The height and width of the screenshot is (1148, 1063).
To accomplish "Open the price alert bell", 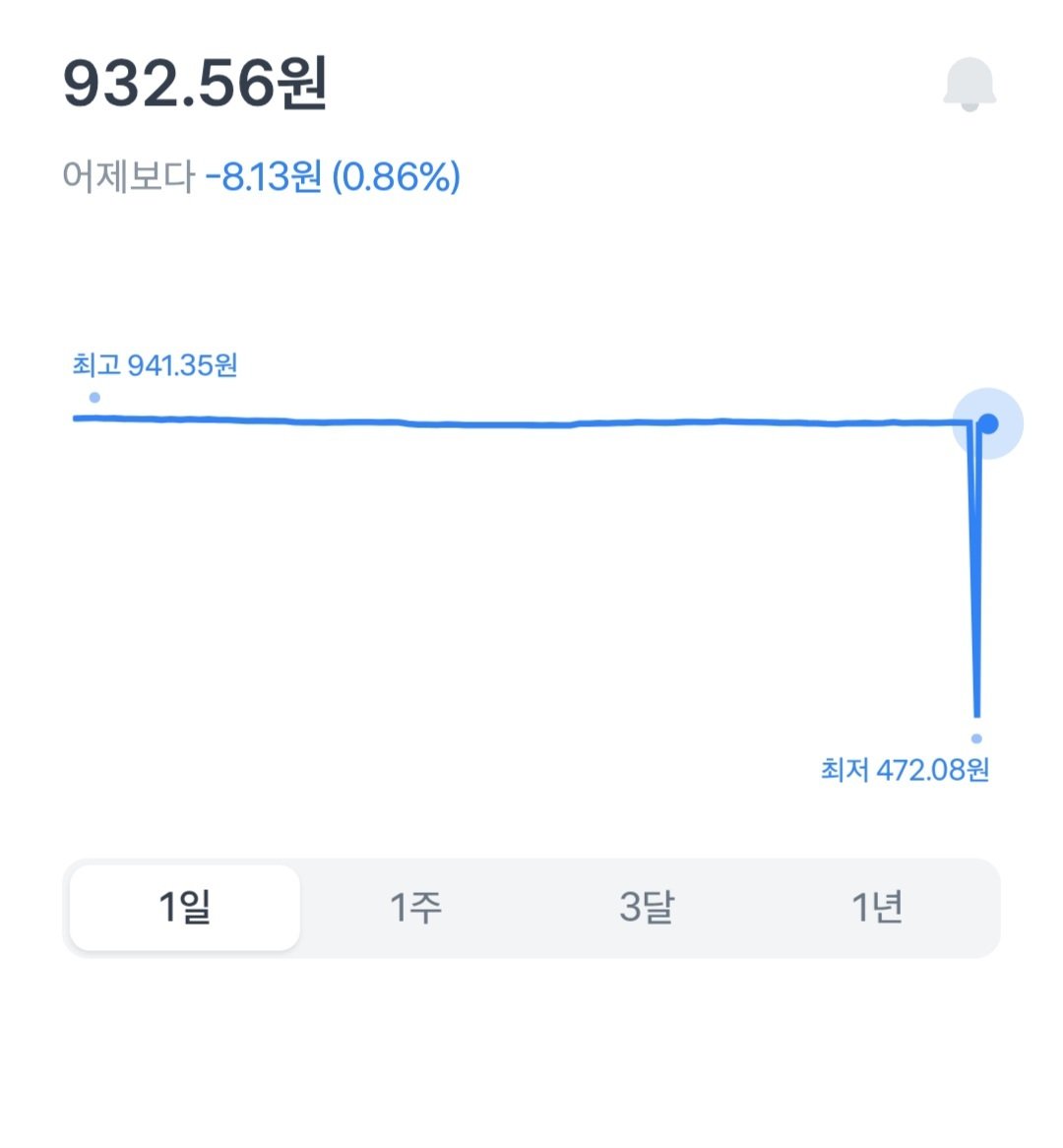I will (969, 85).
